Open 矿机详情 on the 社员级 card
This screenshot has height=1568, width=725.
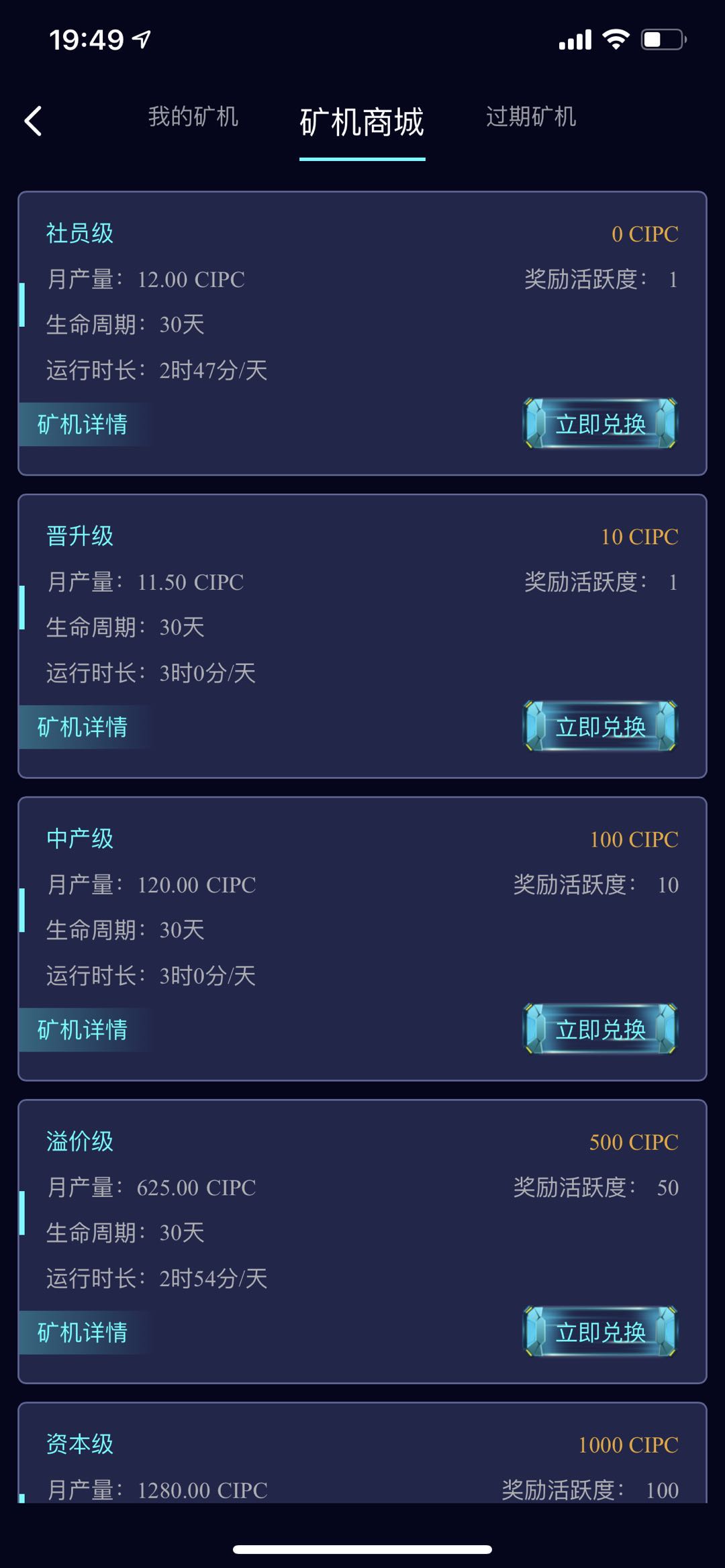coord(82,424)
